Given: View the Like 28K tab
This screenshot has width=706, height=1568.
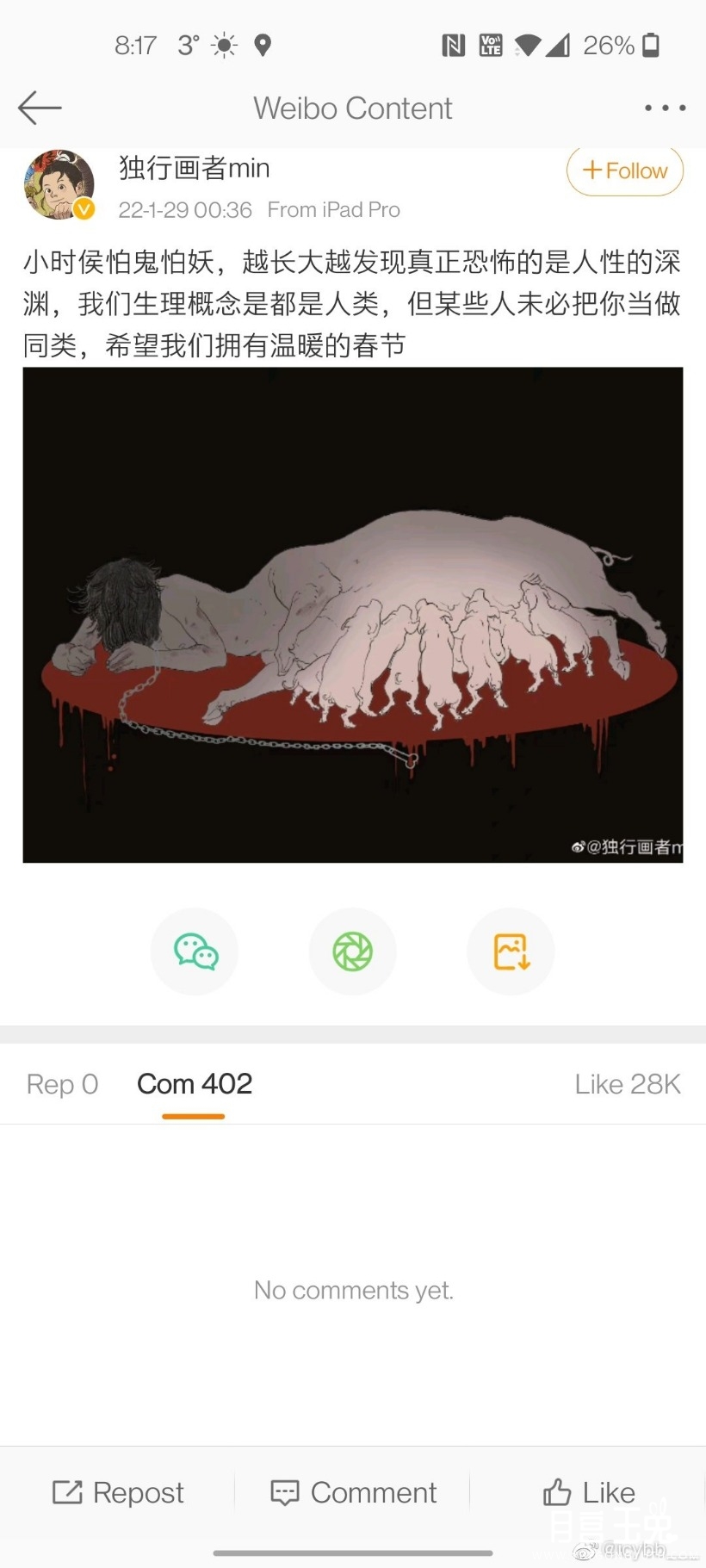Looking at the screenshot, I should click(x=628, y=1084).
